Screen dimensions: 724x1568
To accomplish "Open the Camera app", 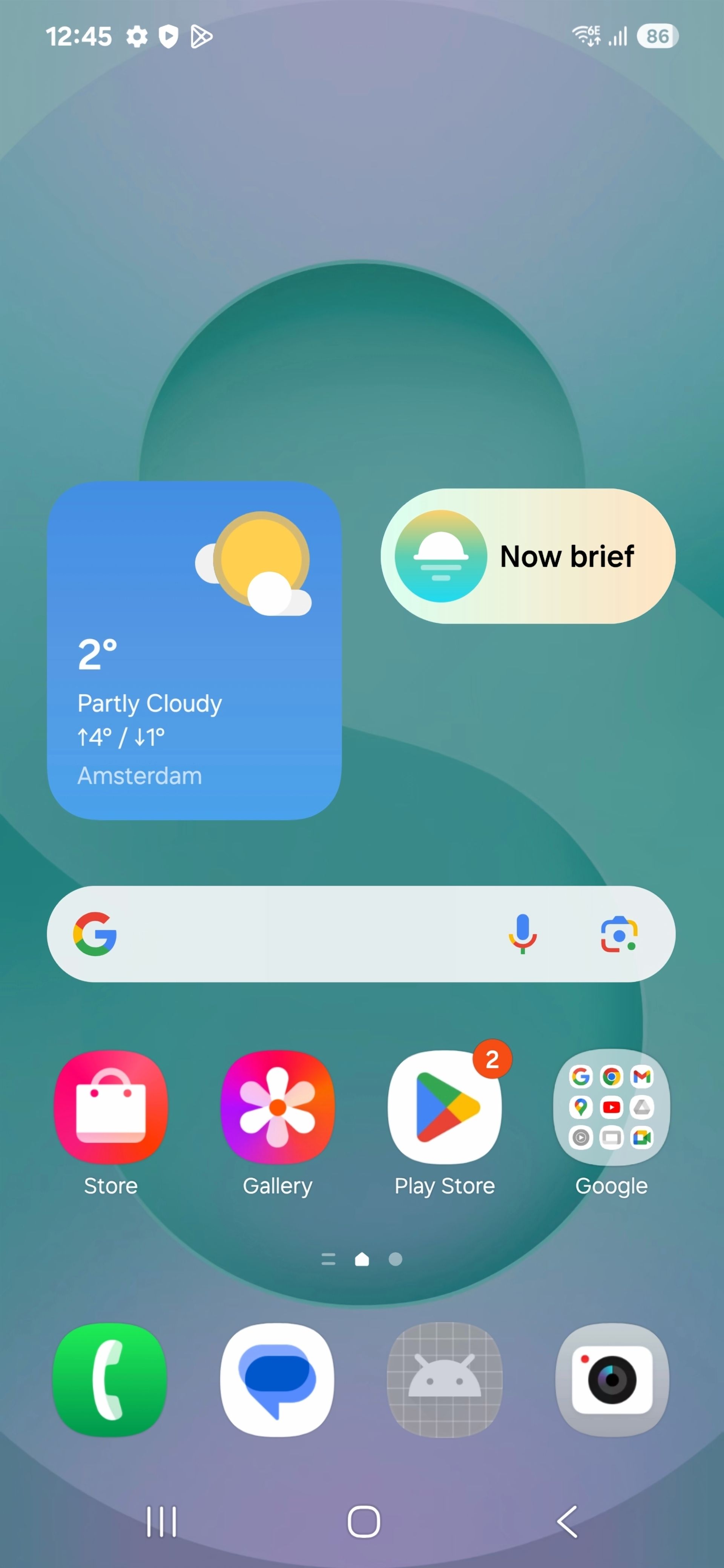I will (x=612, y=1379).
